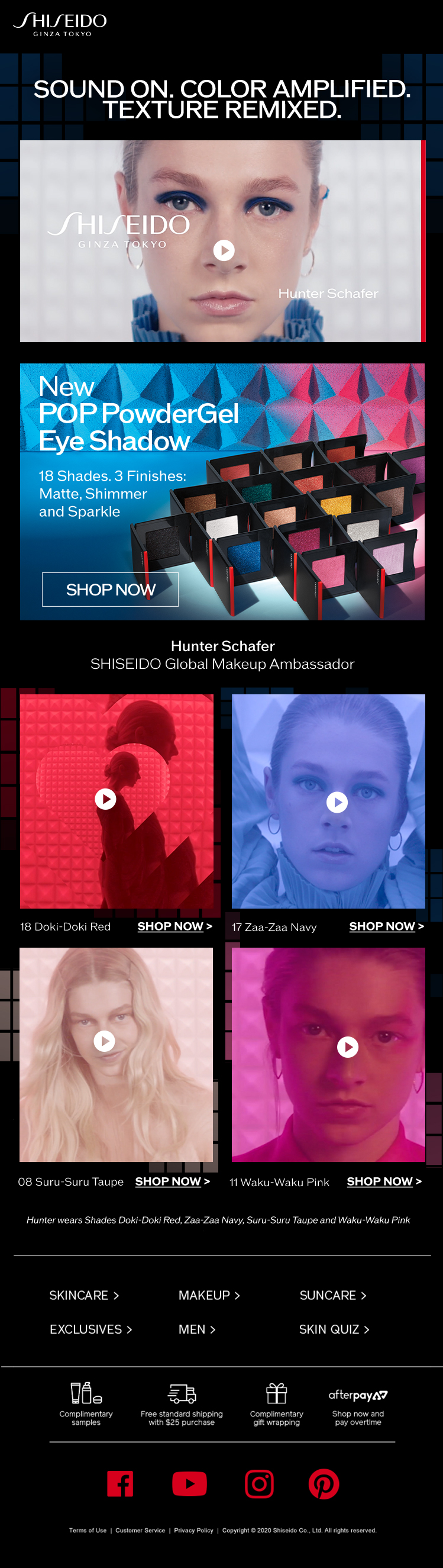The width and height of the screenshot is (443, 1568).
Task: Browse the Exclusives section
Action: (90, 1329)
